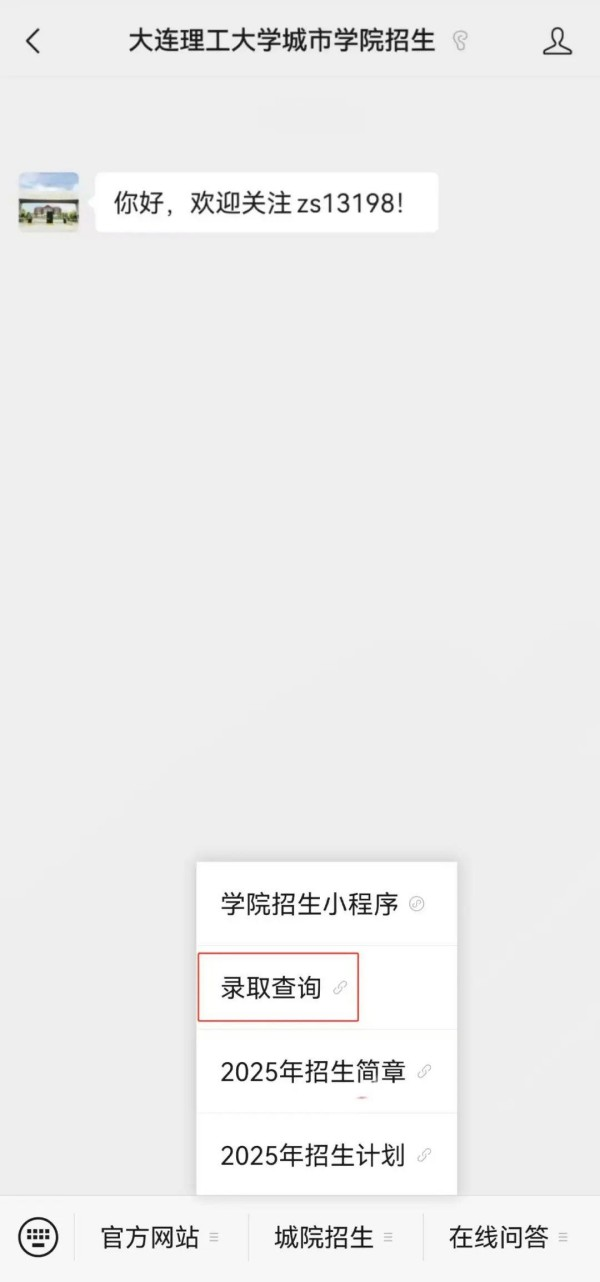Expand the 在线问答 bottom menu
This screenshot has width=600, height=1282.
click(508, 1238)
